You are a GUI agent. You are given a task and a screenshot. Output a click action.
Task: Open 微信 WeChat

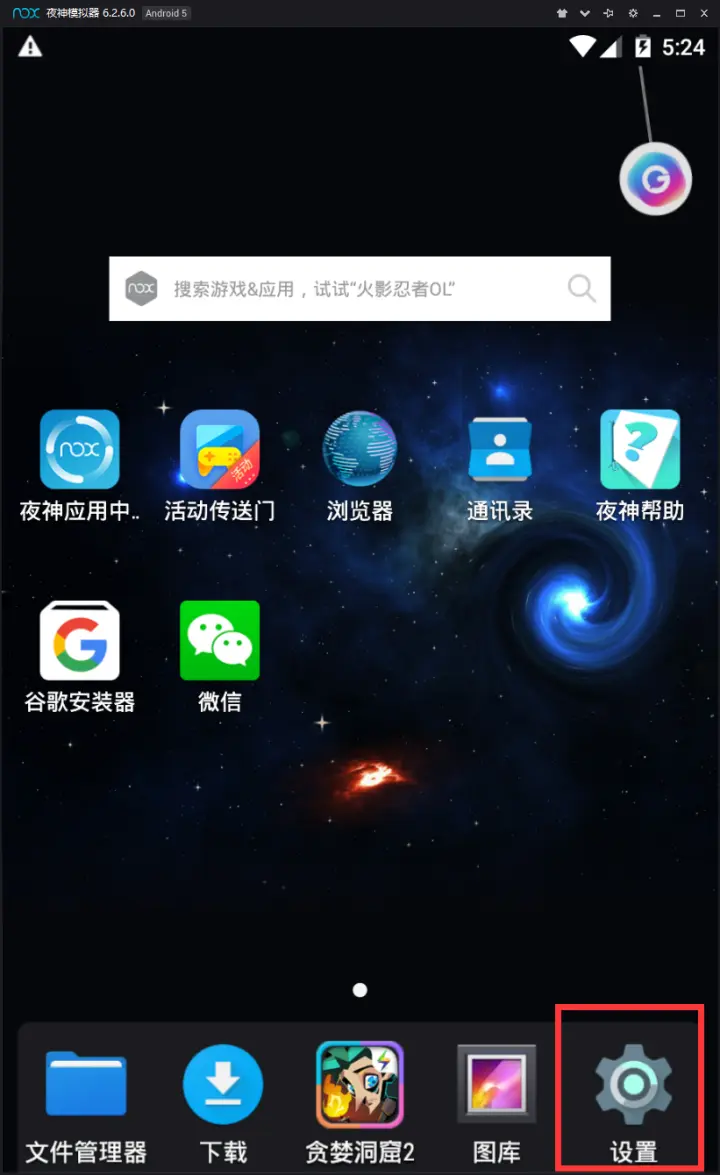[220, 641]
